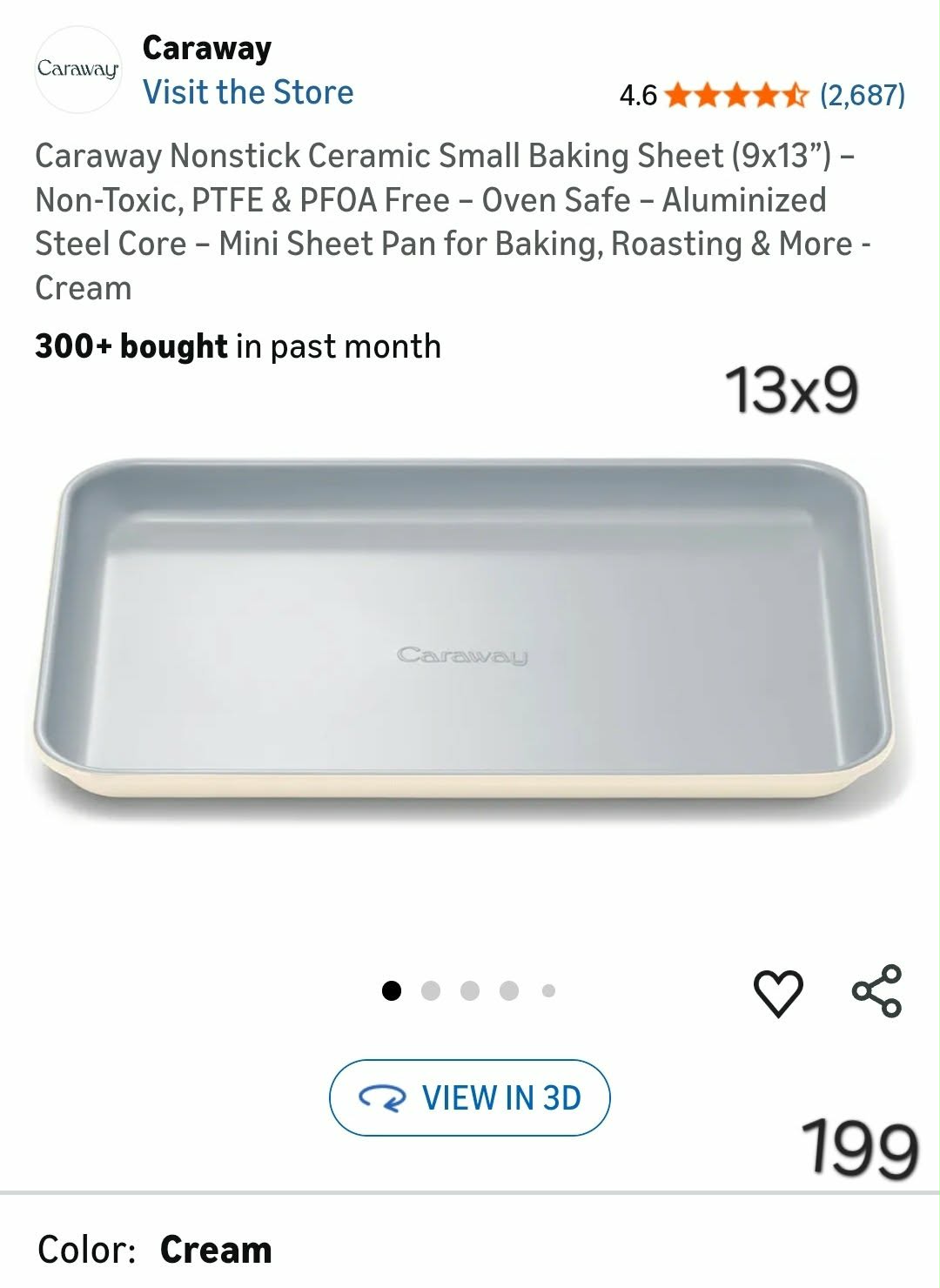Open the 2,687 customer ratings
Screen dimensions: 940x1288
(862, 94)
